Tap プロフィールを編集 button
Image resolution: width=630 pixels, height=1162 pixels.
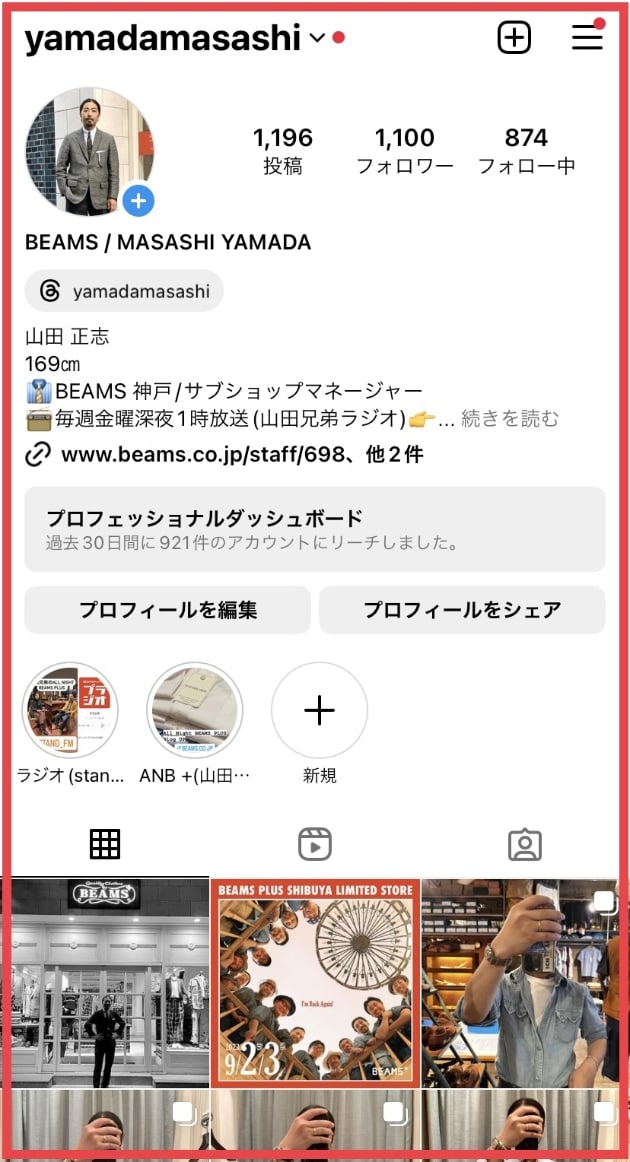(x=167, y=610)
